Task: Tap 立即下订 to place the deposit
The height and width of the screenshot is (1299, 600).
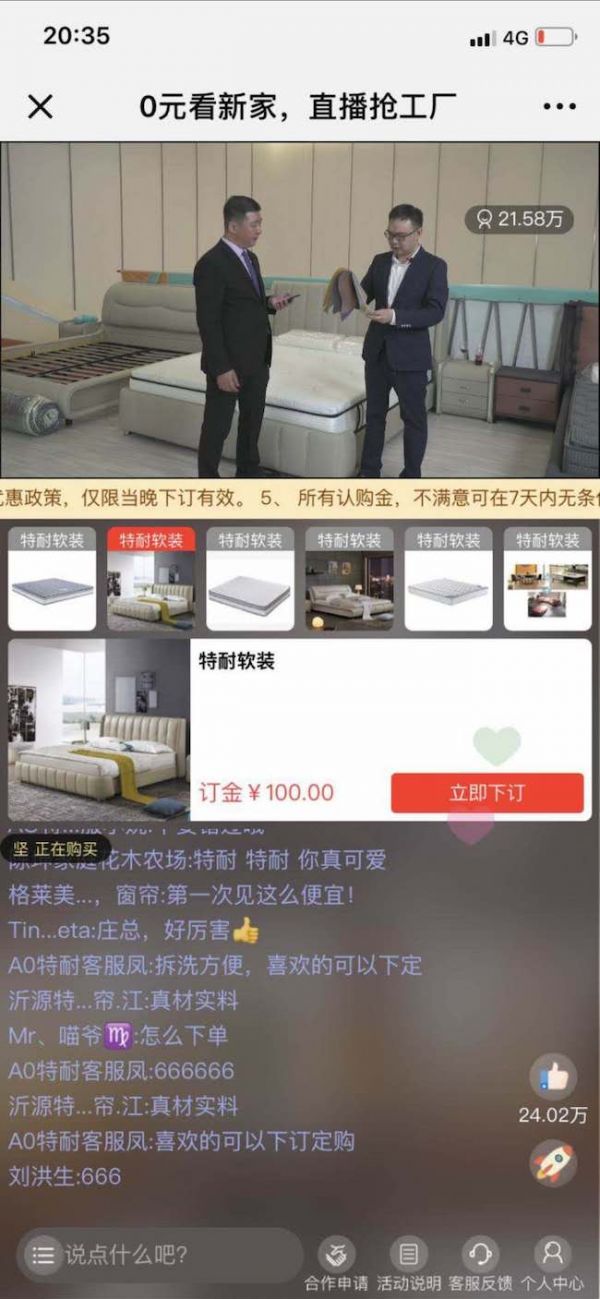Action: click(x=486, y=793)
